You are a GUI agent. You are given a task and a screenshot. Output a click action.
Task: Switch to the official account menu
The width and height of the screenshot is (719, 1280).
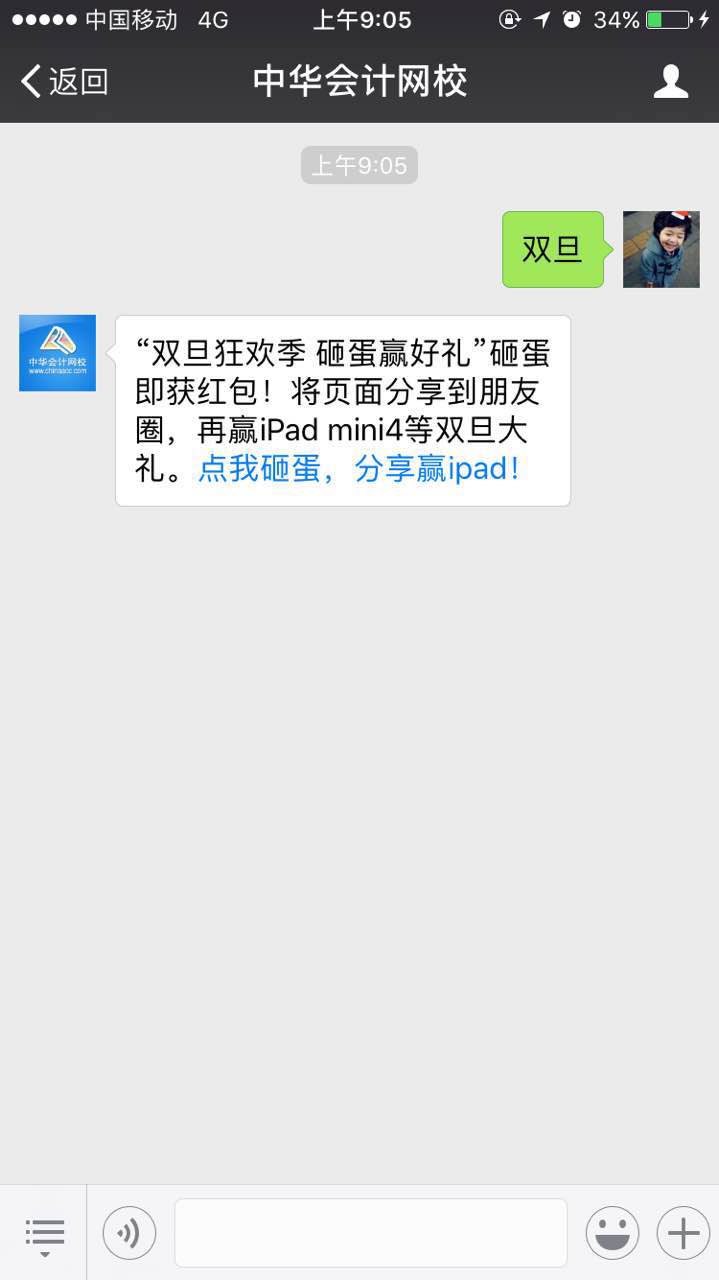44,1233
